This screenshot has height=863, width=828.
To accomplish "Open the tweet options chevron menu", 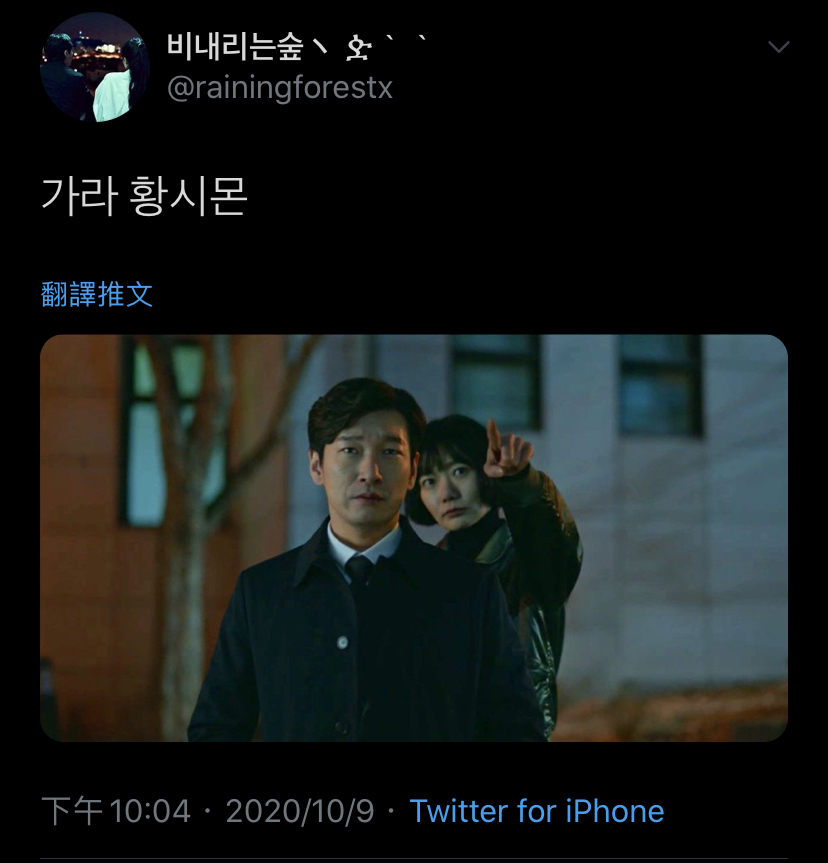I will [777, 48].
